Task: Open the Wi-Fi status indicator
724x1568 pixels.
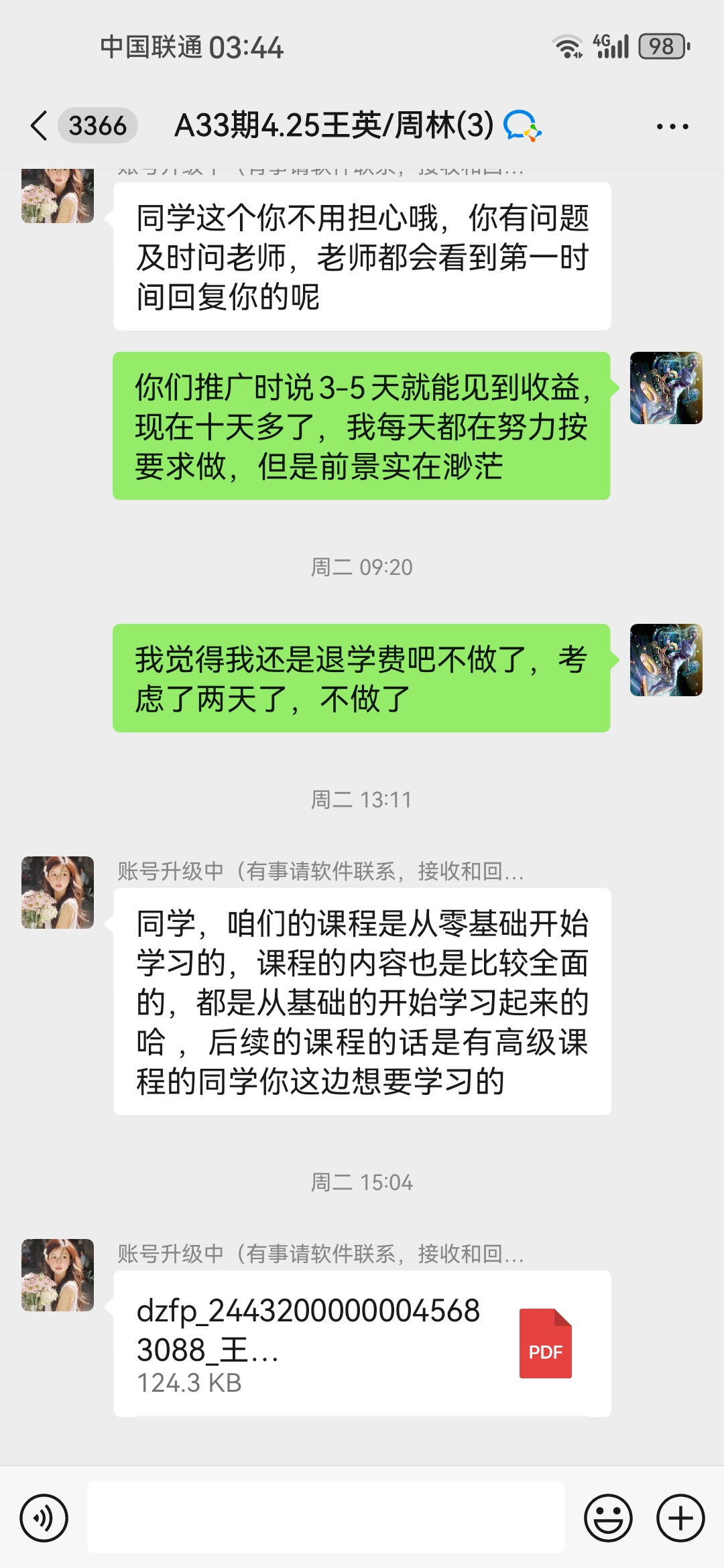Action: pyautogui.click(x=566, y=47)
